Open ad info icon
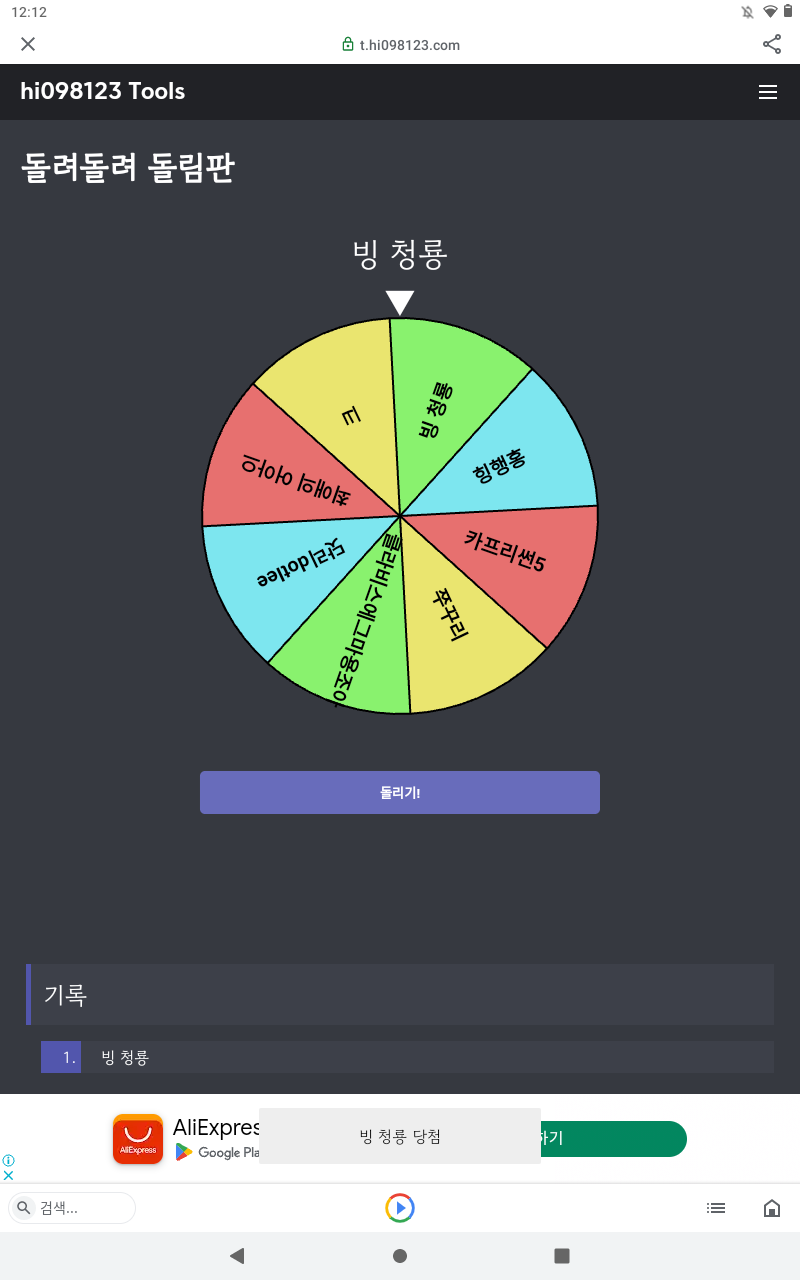The height and width of the screenshot is (1280, 800). coord(9,1160)
